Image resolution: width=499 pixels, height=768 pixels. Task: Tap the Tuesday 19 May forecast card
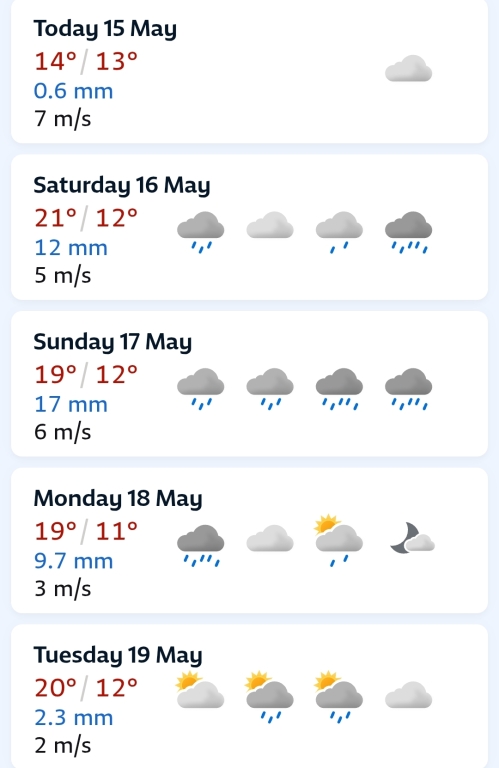tap(249, 696)
